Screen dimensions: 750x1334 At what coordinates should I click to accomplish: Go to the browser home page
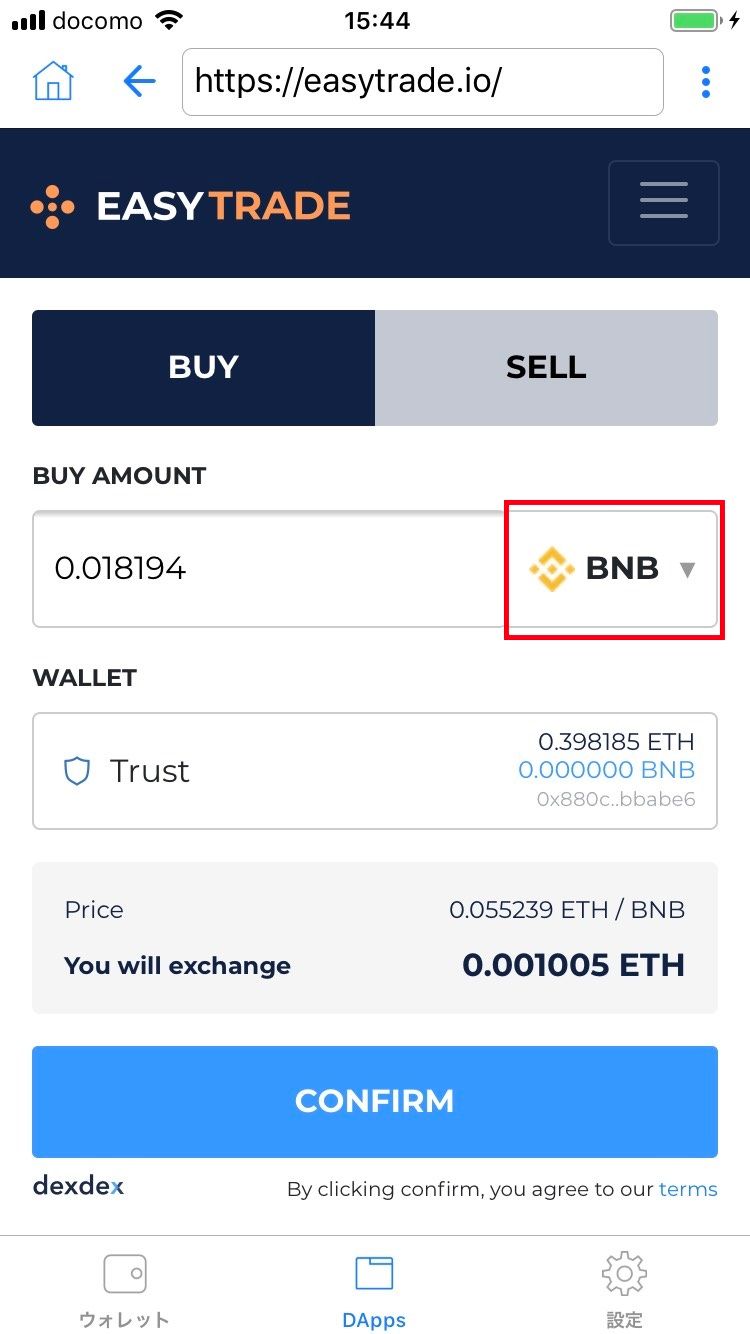tap(53, 81)
